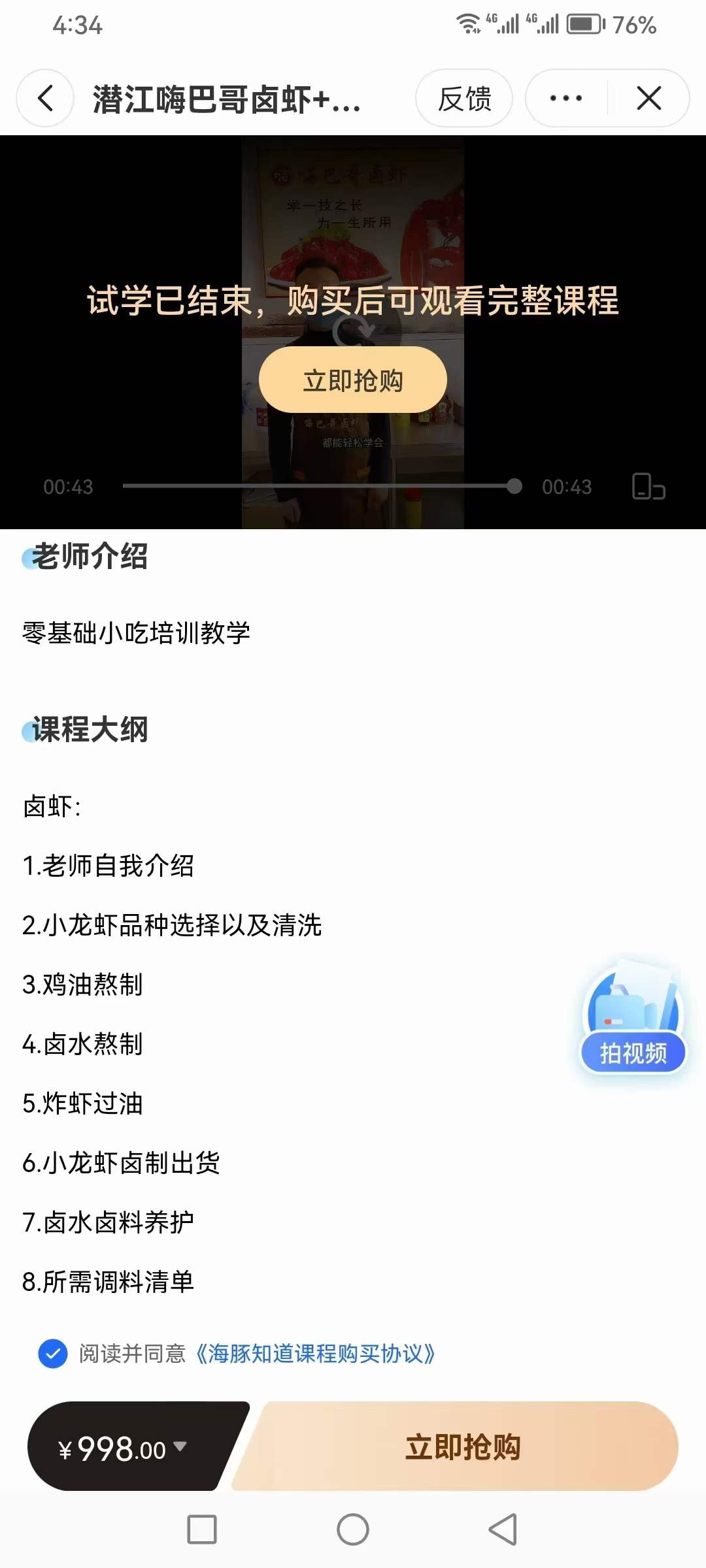Open the 反馈 feedback button
The height and width of the screenshot is (1568, 706).
[464, 99]
